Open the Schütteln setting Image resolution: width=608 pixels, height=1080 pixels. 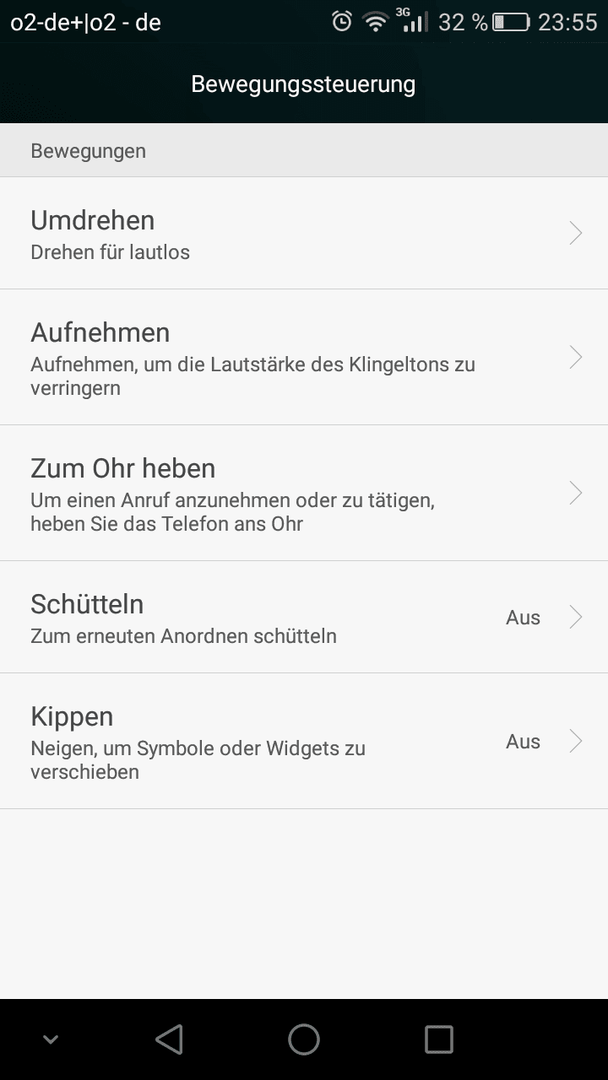point(304,616)
